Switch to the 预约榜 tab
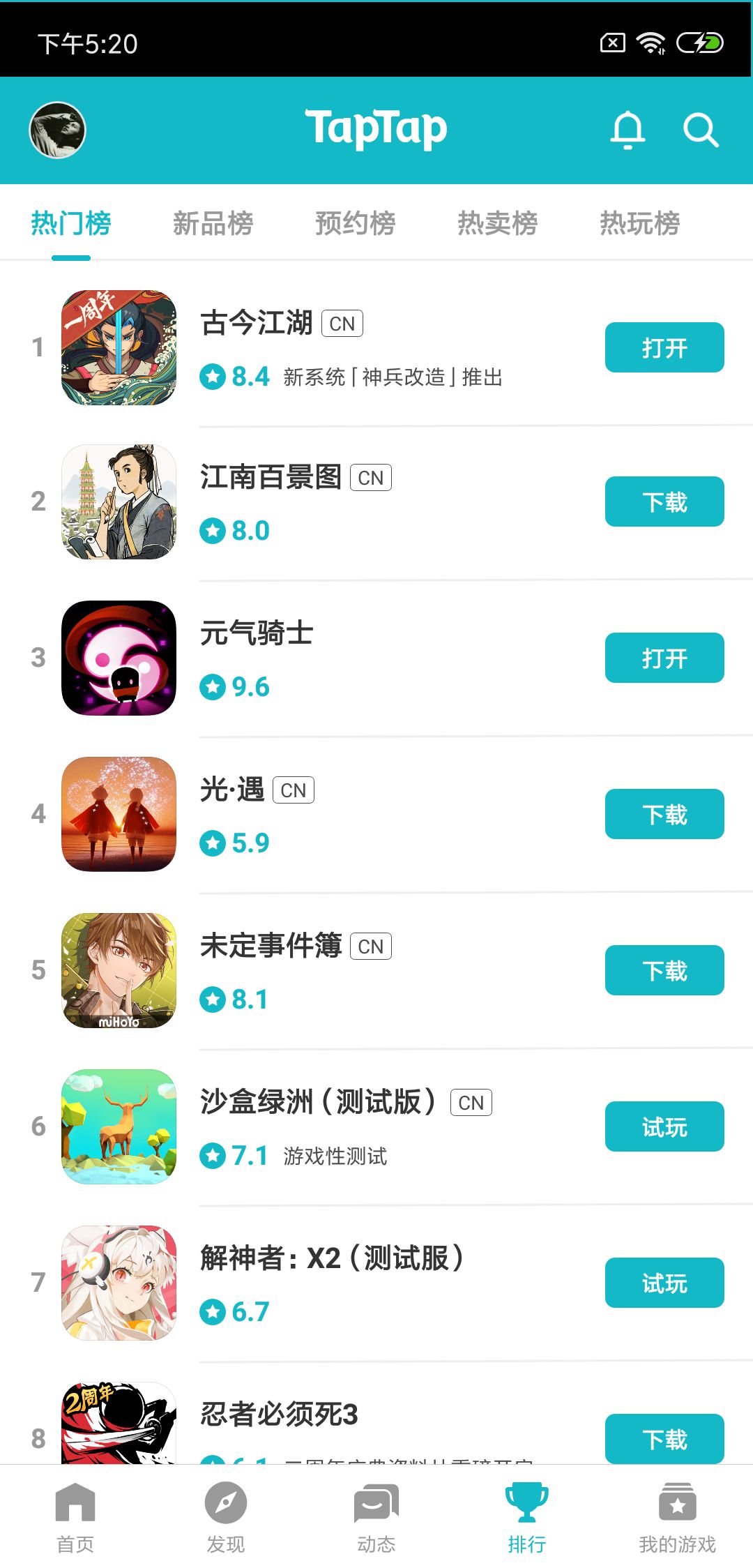Image resolution: width=753 pixels, height=1568 pixels. (x=355, y=223)
